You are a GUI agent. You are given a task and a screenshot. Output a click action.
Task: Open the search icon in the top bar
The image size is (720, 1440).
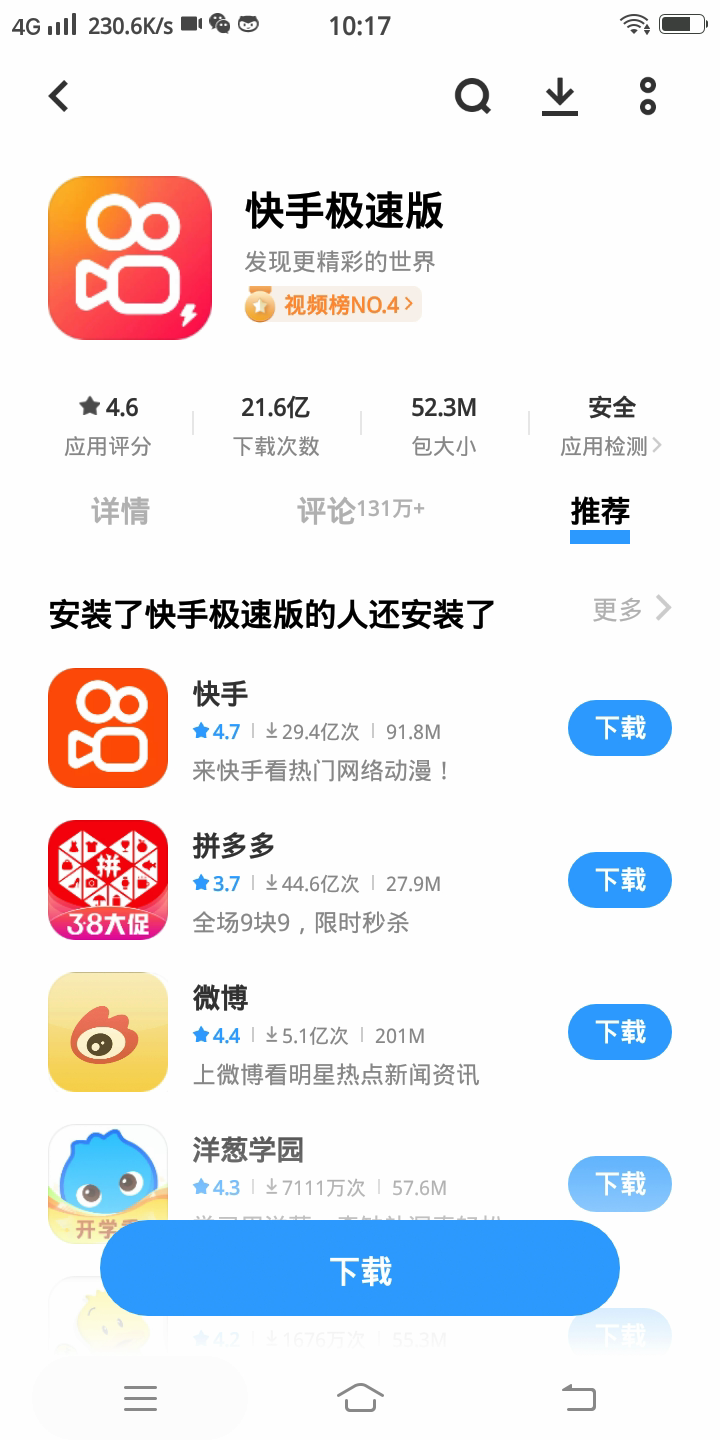(x=473, y=97)
